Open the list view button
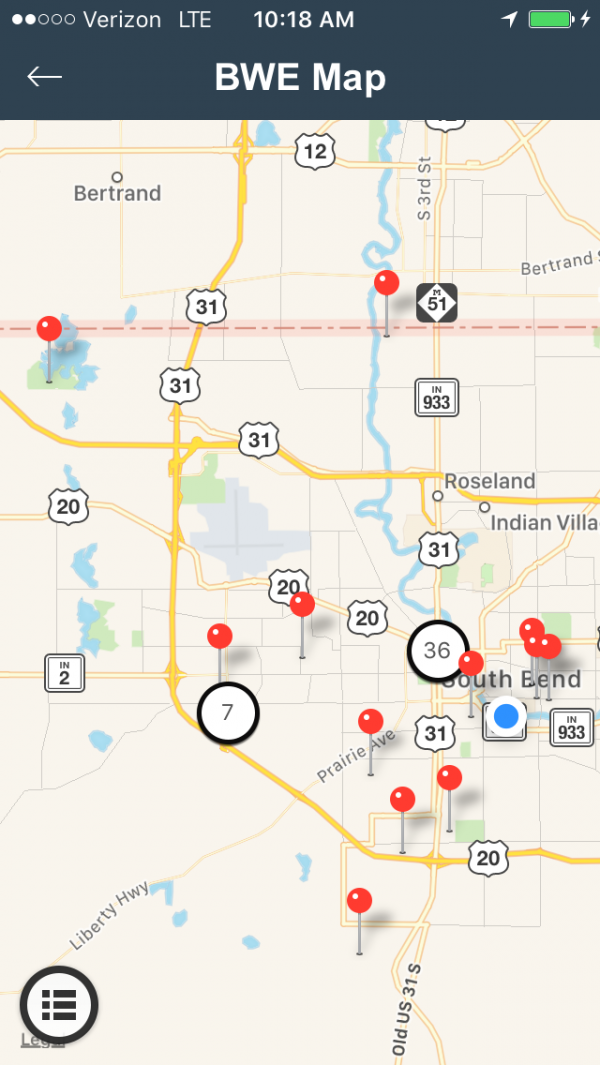The width and height of the screenshot is (600, 1065). click(59, 1005)
